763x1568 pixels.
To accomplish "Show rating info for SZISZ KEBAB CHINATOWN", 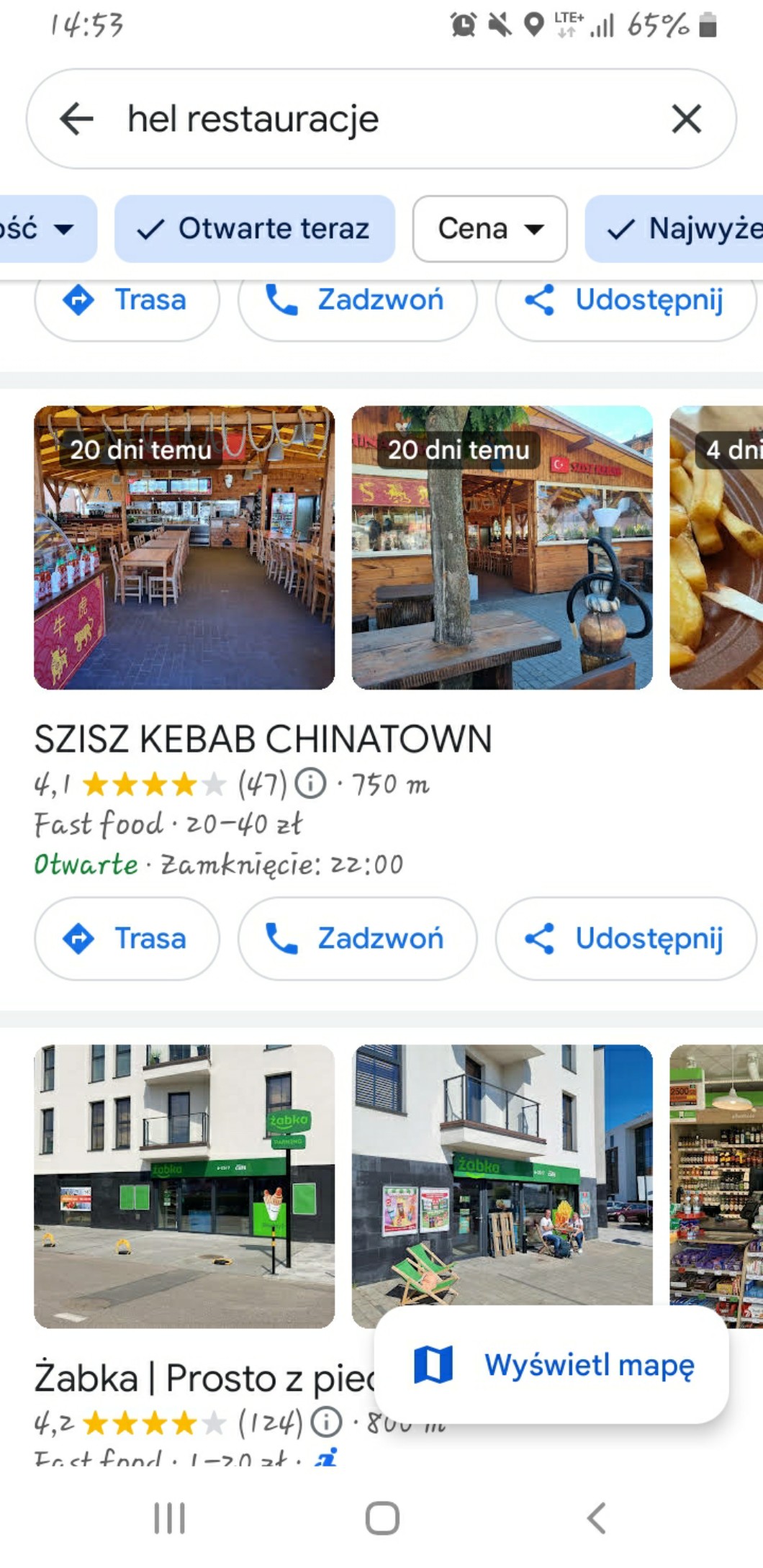I will (x=311, y=783).
